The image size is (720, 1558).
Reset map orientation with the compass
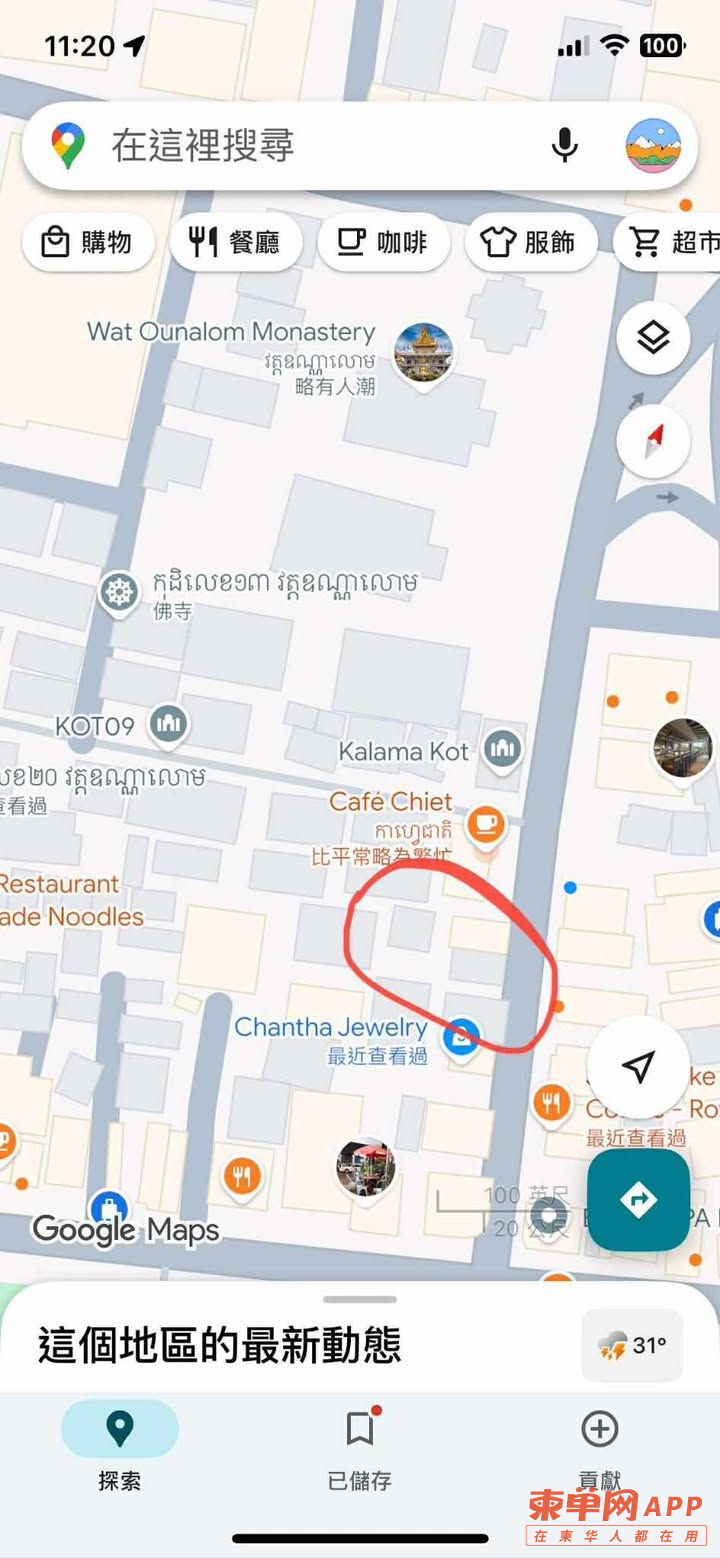(x=653, y=440)
